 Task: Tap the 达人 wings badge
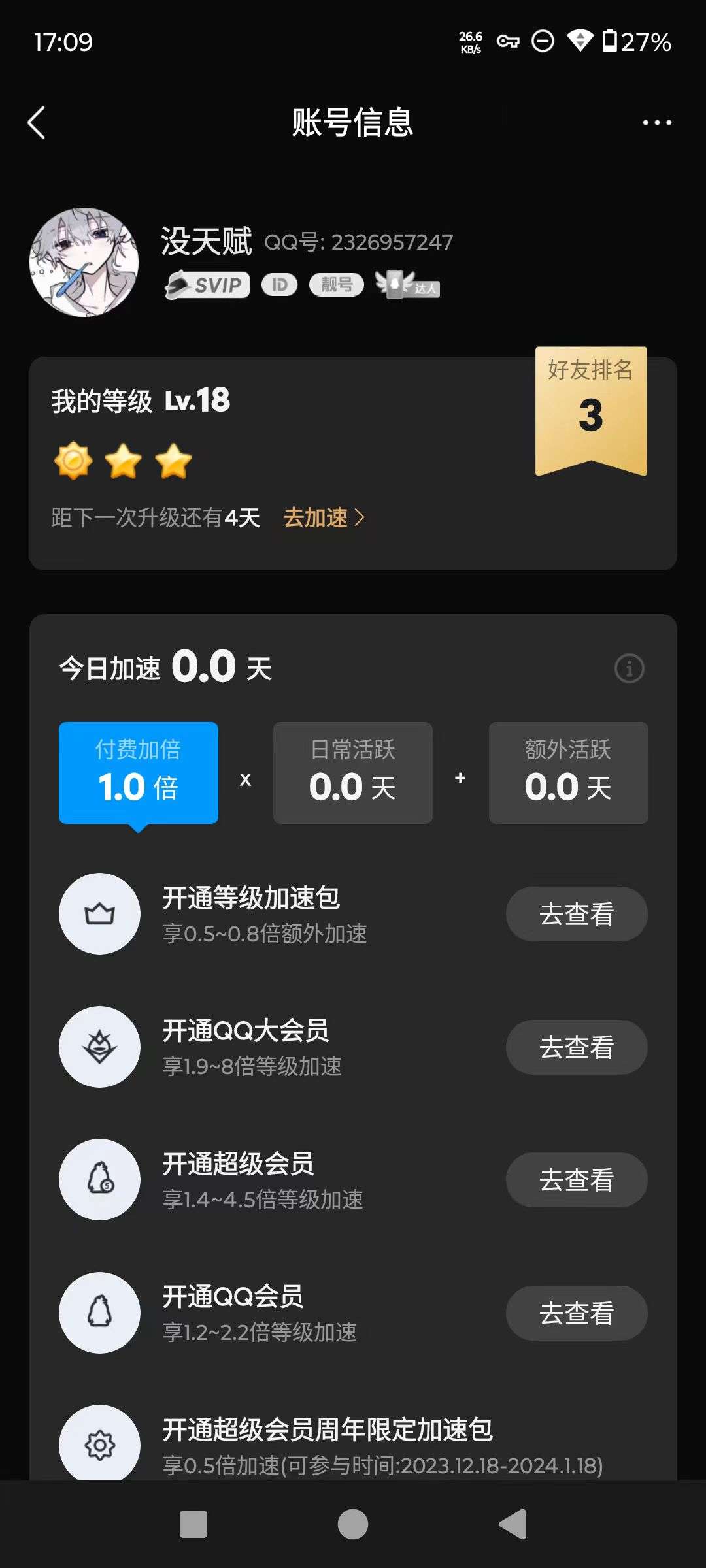tap(405, 284)
